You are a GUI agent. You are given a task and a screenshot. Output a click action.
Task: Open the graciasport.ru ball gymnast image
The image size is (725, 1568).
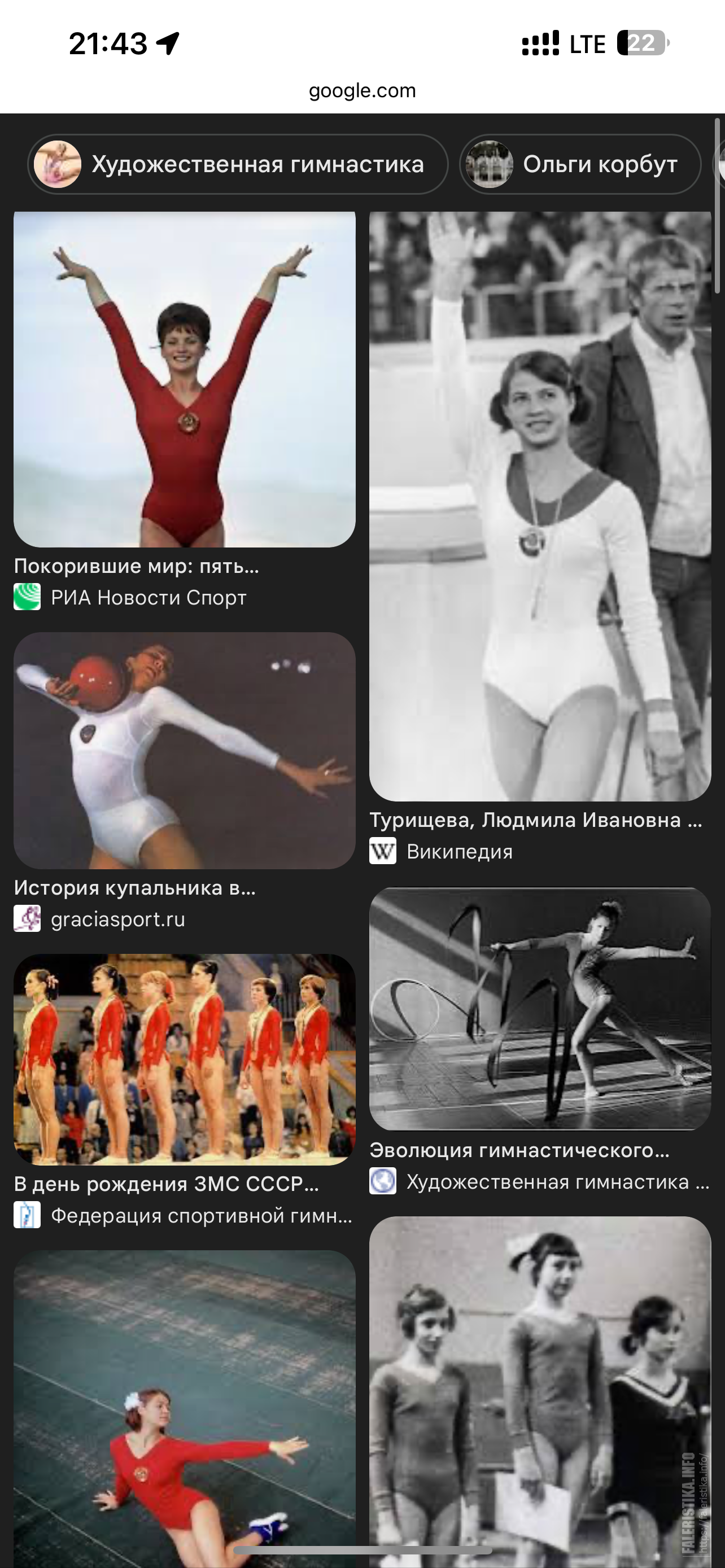click(x=185, y=751)
